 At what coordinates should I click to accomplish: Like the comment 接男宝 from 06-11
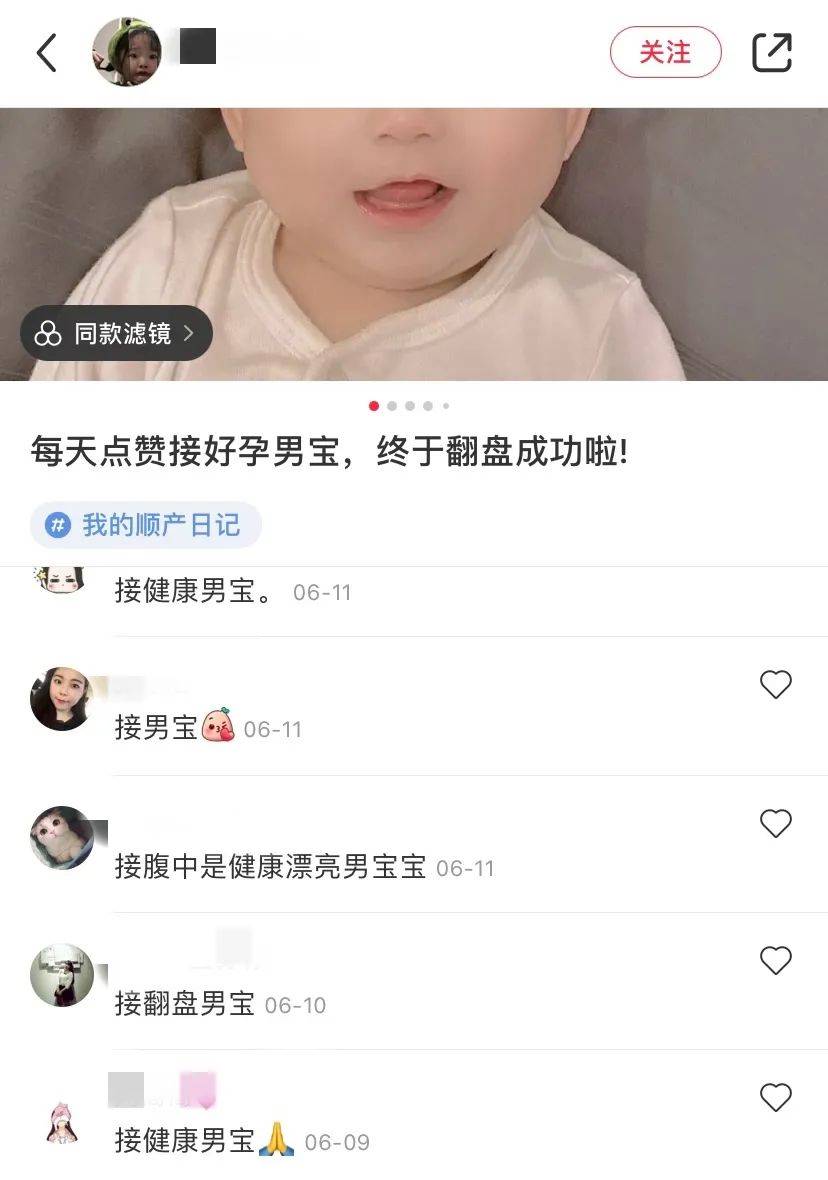coord(776,685)
